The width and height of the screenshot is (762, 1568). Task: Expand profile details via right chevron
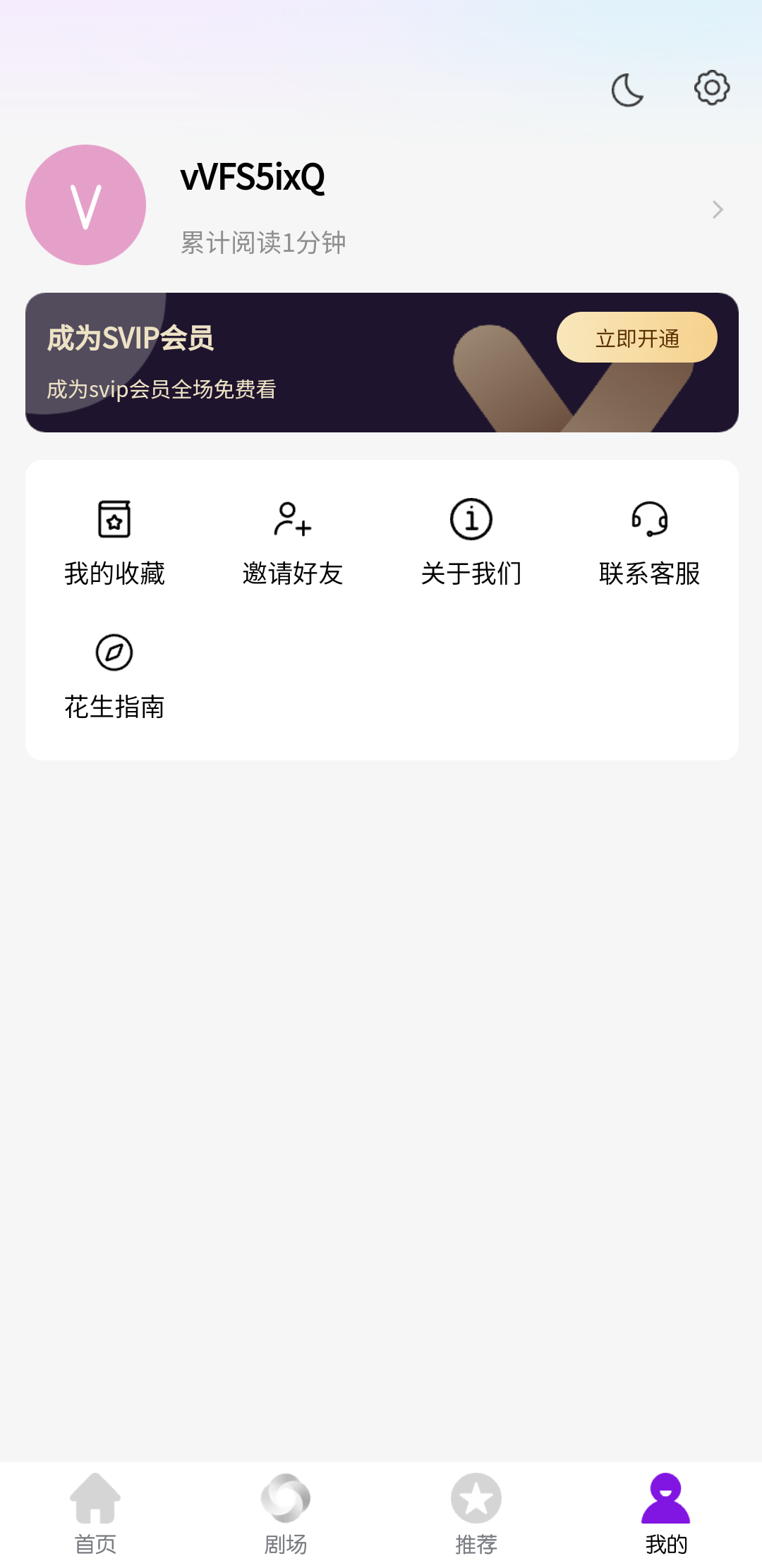tap(718, 209)
